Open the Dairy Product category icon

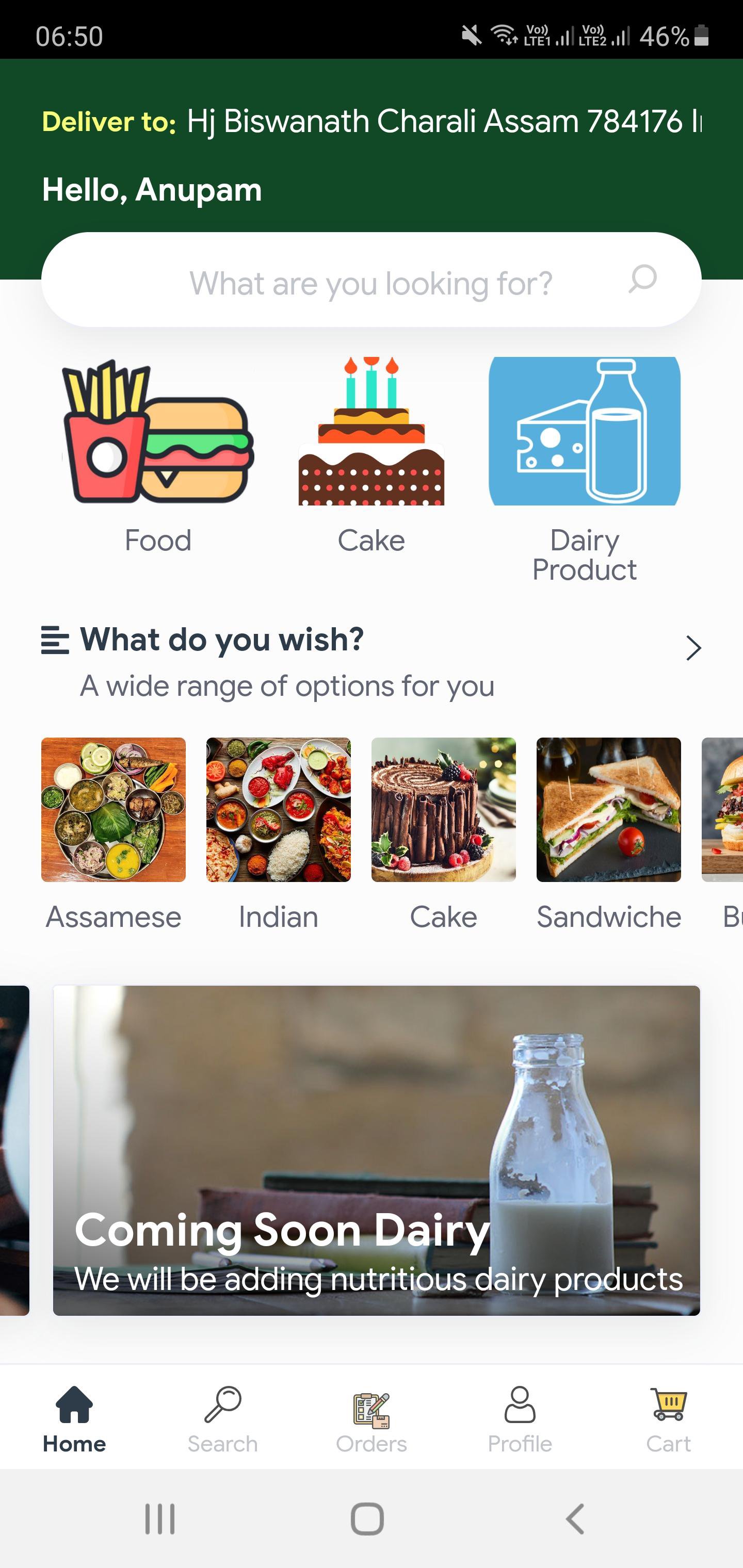585,432
